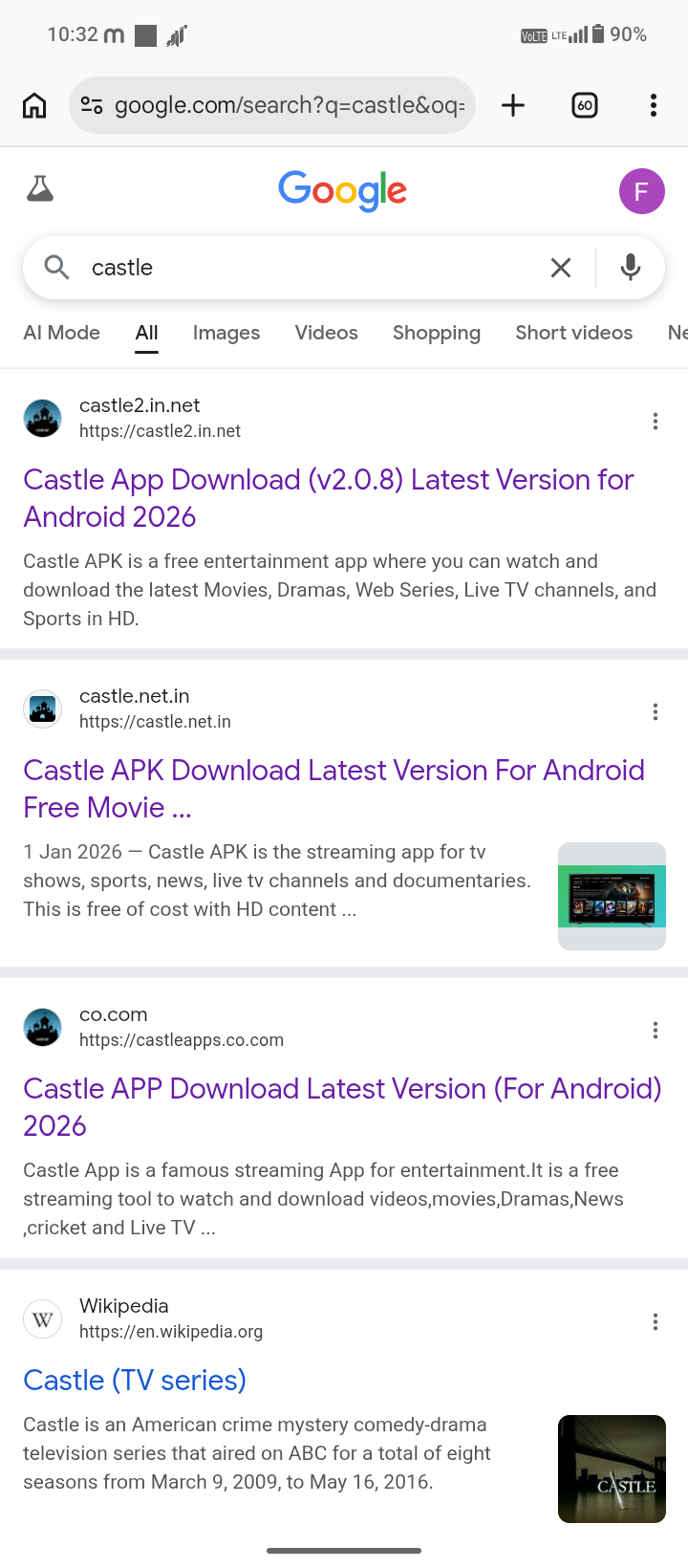Switch to the Short videos tab
Image resolution: width=688 pixels, height=1568 pixels.
pyautogui.click(x=573, y=333)
